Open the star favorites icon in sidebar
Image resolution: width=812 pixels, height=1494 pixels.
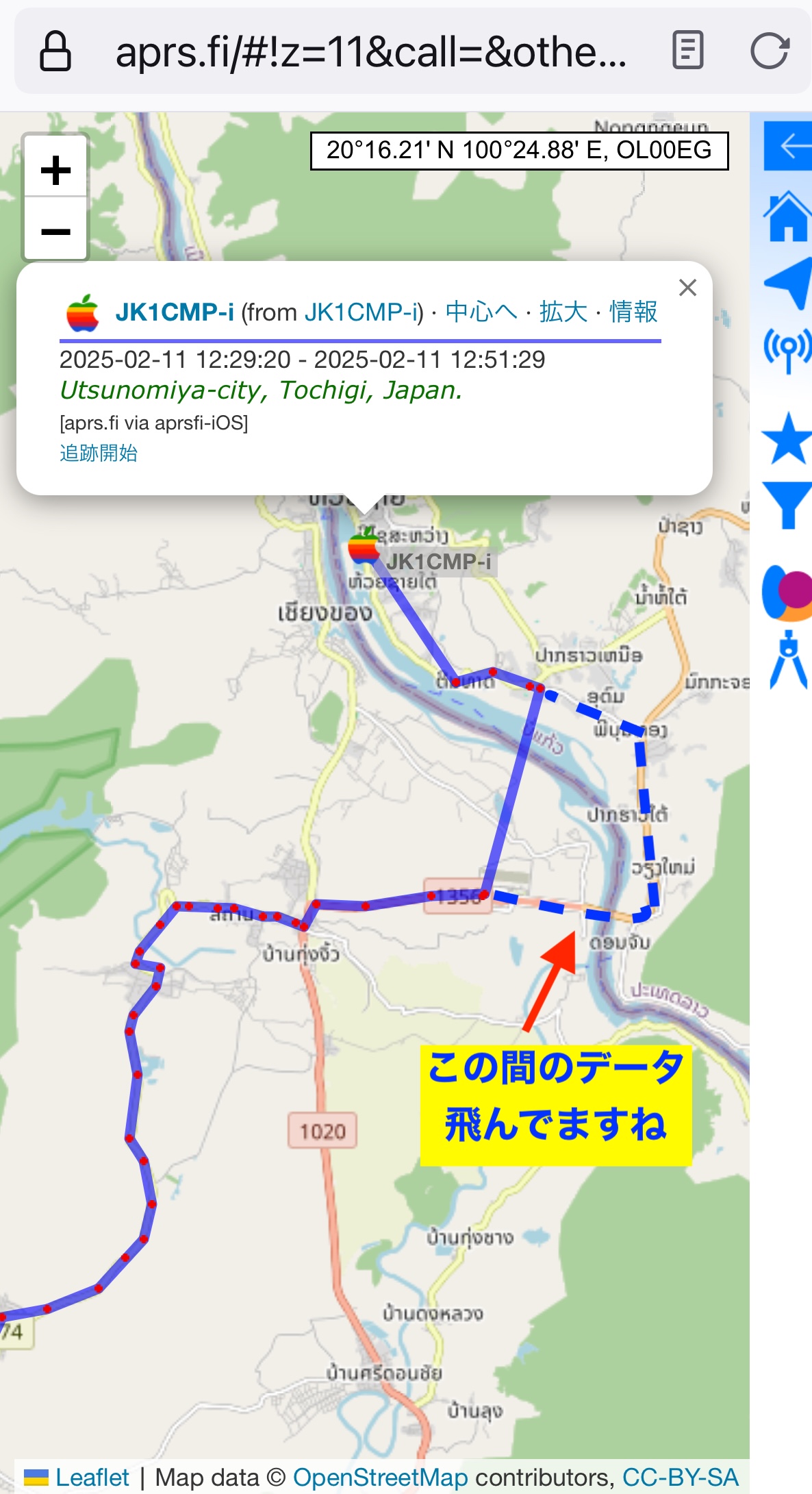788,438
